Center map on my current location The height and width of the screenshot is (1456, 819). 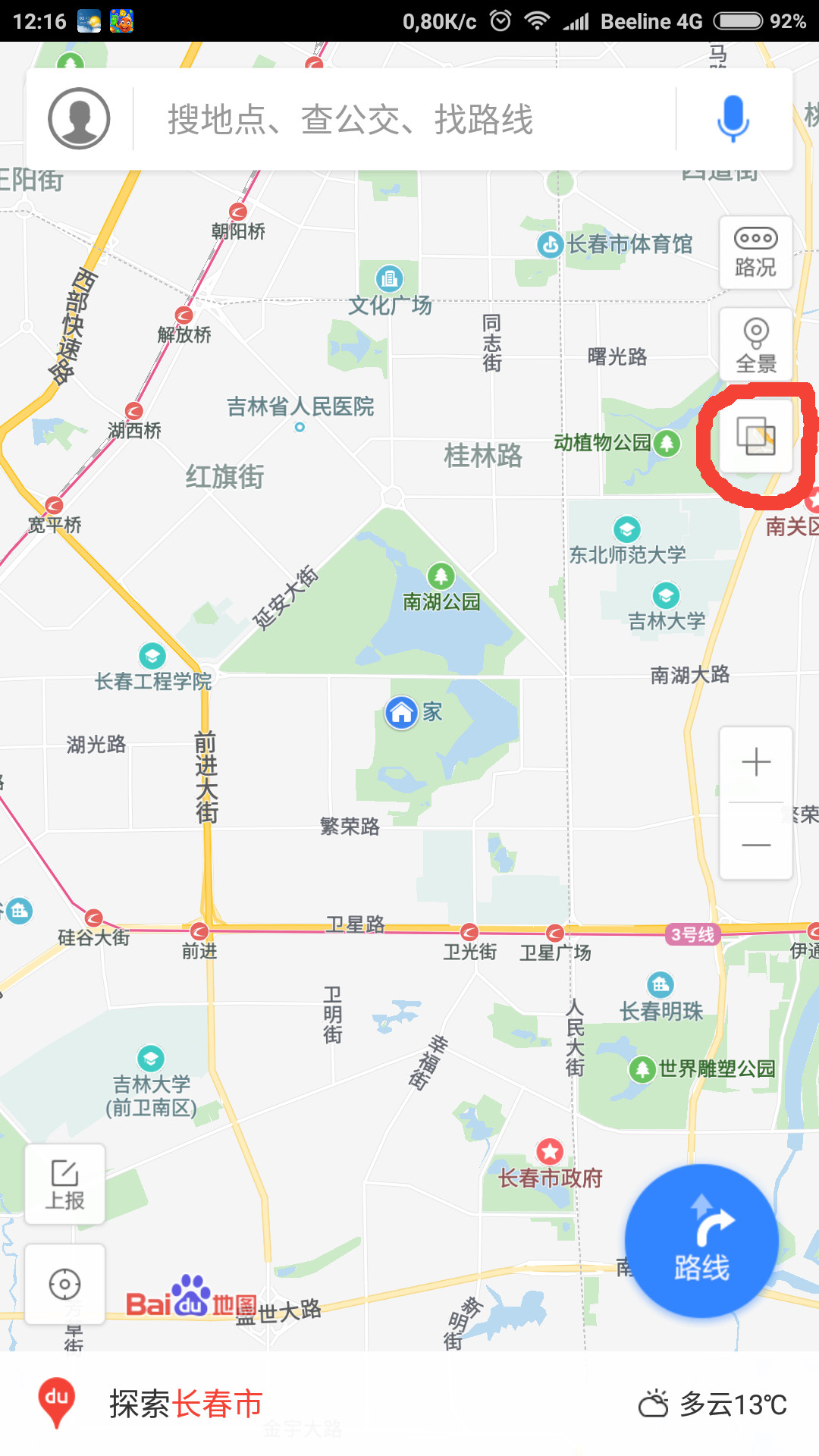65,1284
